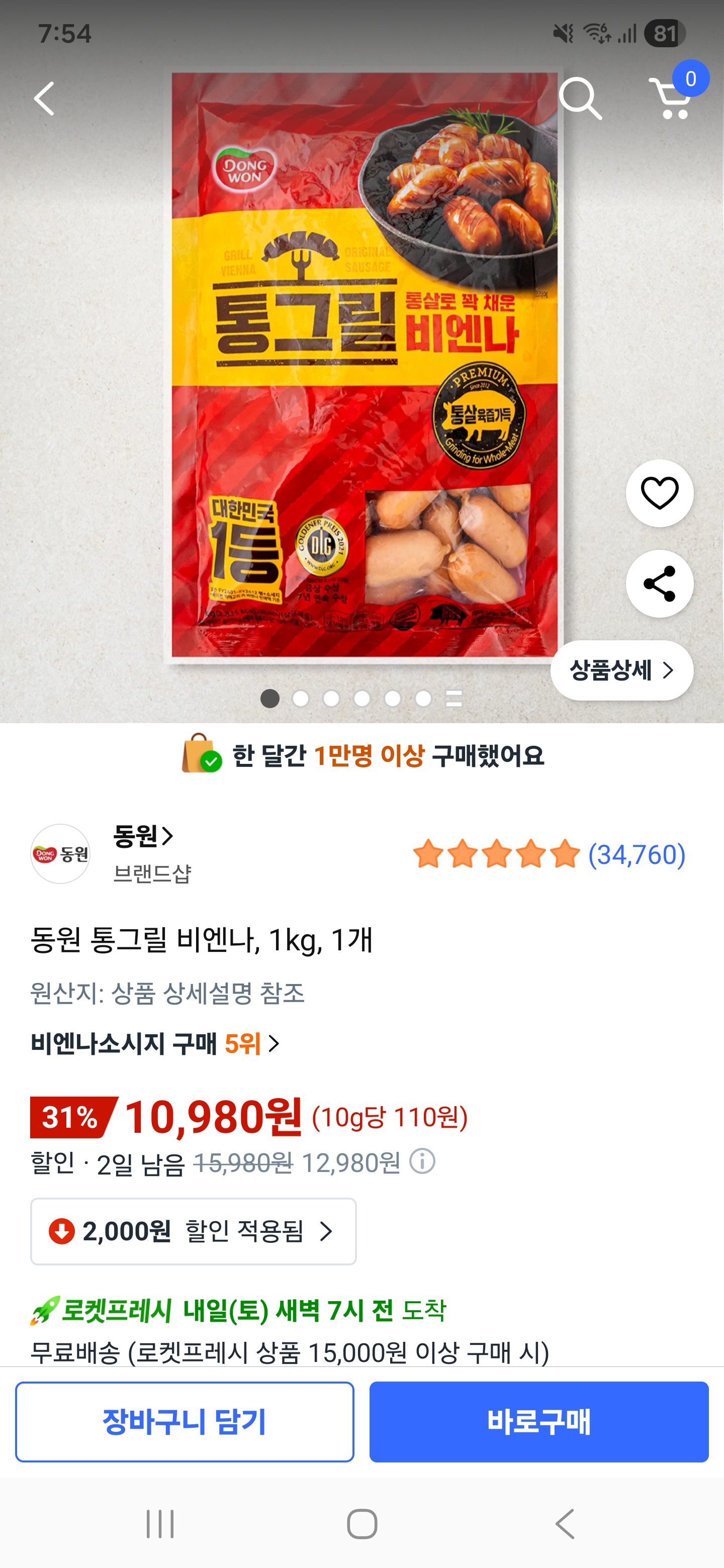Open the main product image
This screenshot has width=724, height=1568.
[x=364, y=365]
